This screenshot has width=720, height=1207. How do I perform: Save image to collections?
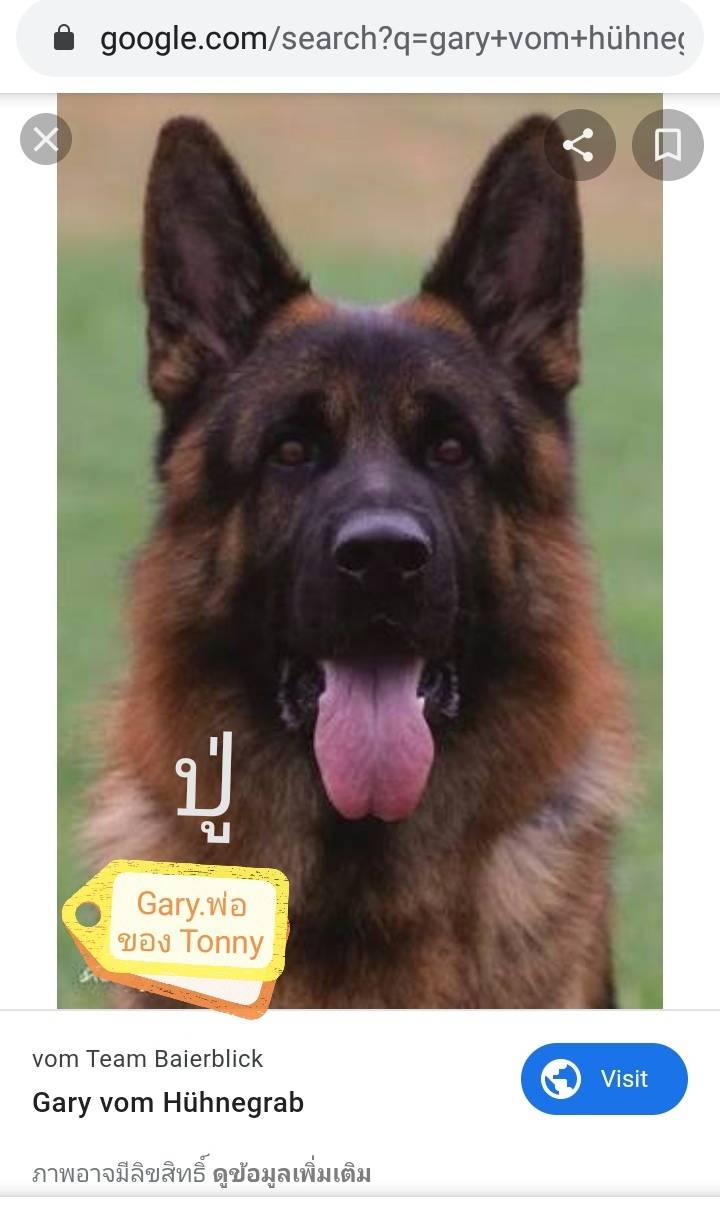tap(667, 146)
